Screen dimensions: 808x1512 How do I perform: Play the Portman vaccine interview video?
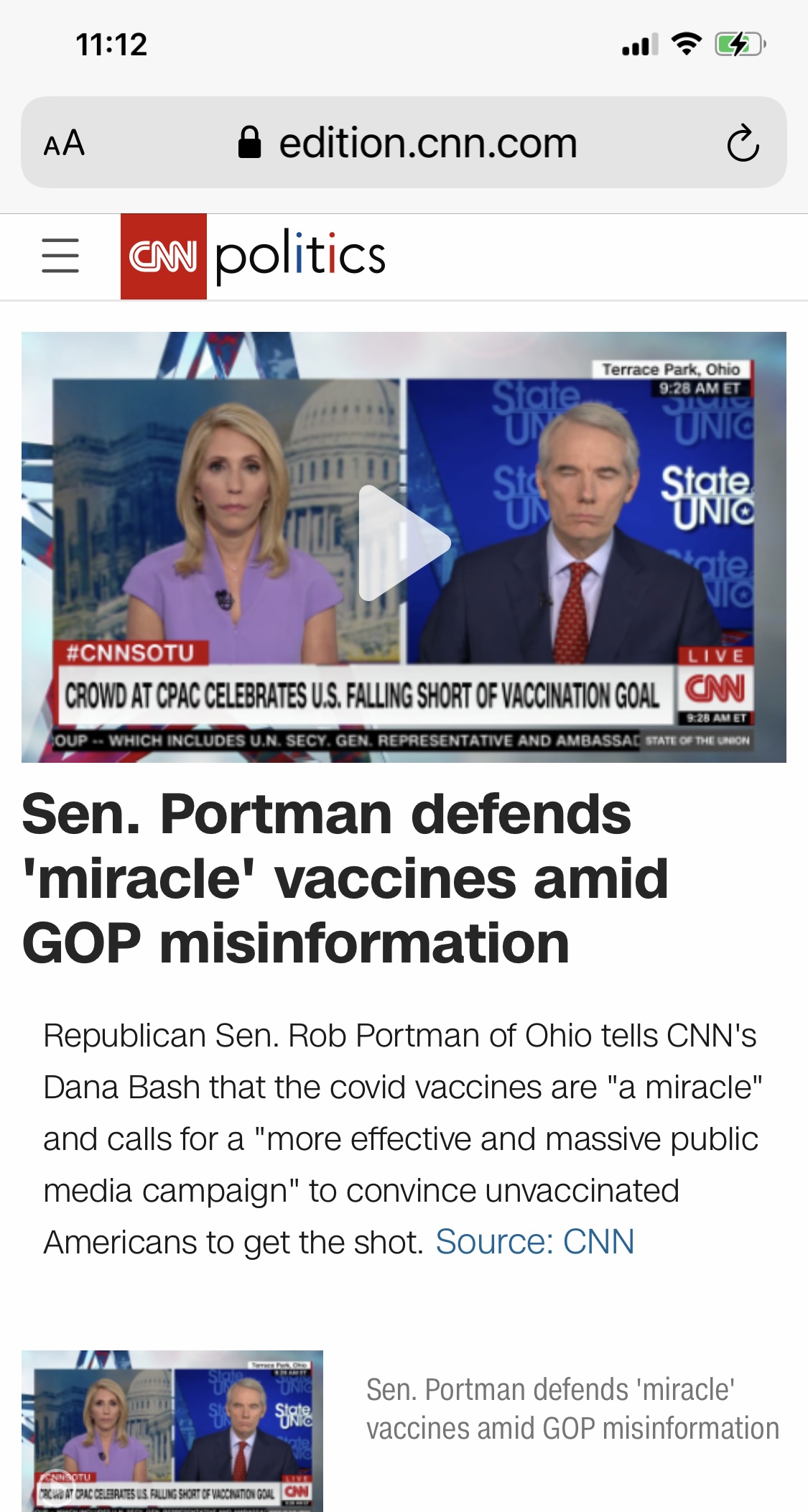404,544
